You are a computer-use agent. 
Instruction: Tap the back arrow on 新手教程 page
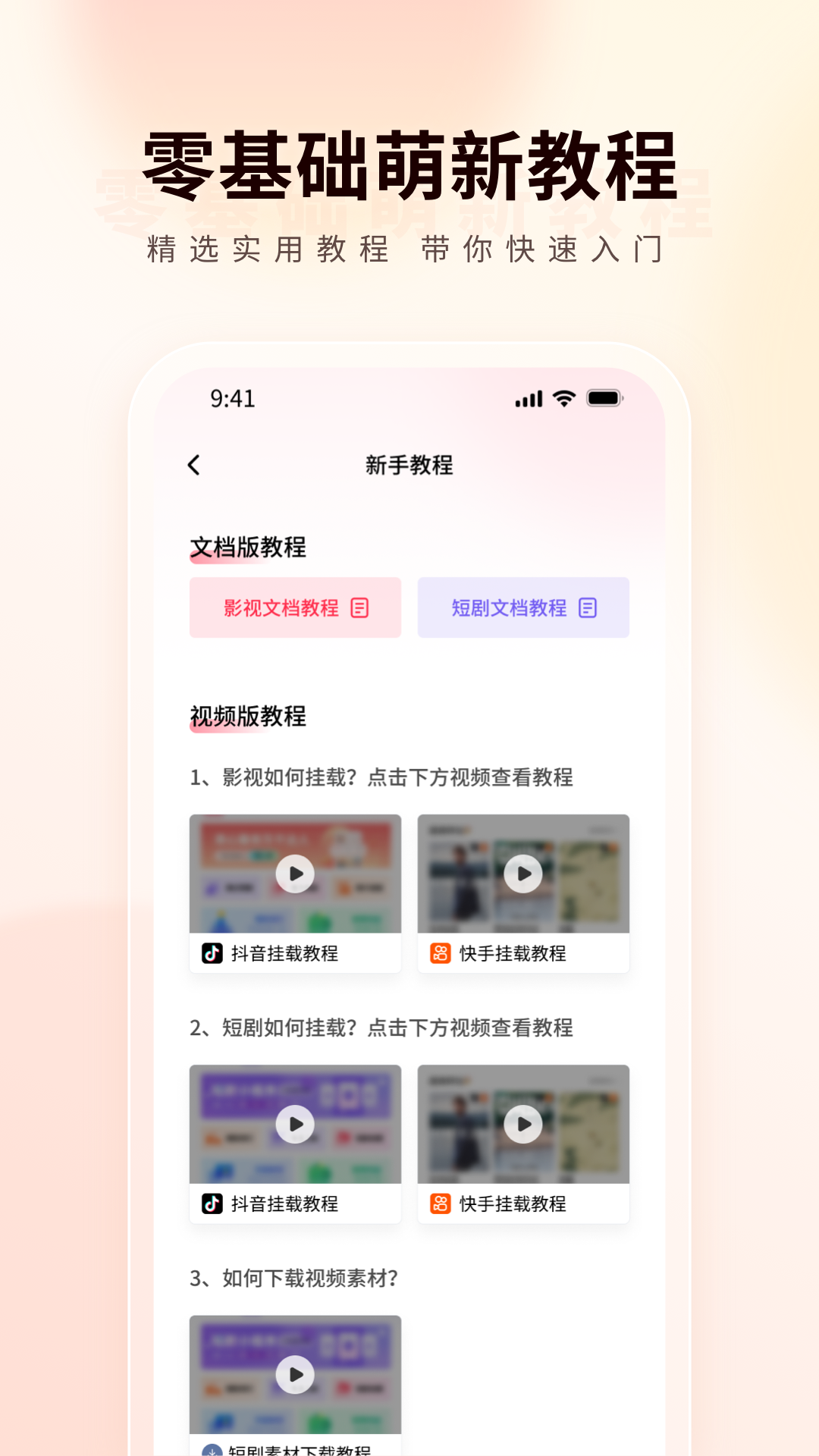[x=194, y=466]
